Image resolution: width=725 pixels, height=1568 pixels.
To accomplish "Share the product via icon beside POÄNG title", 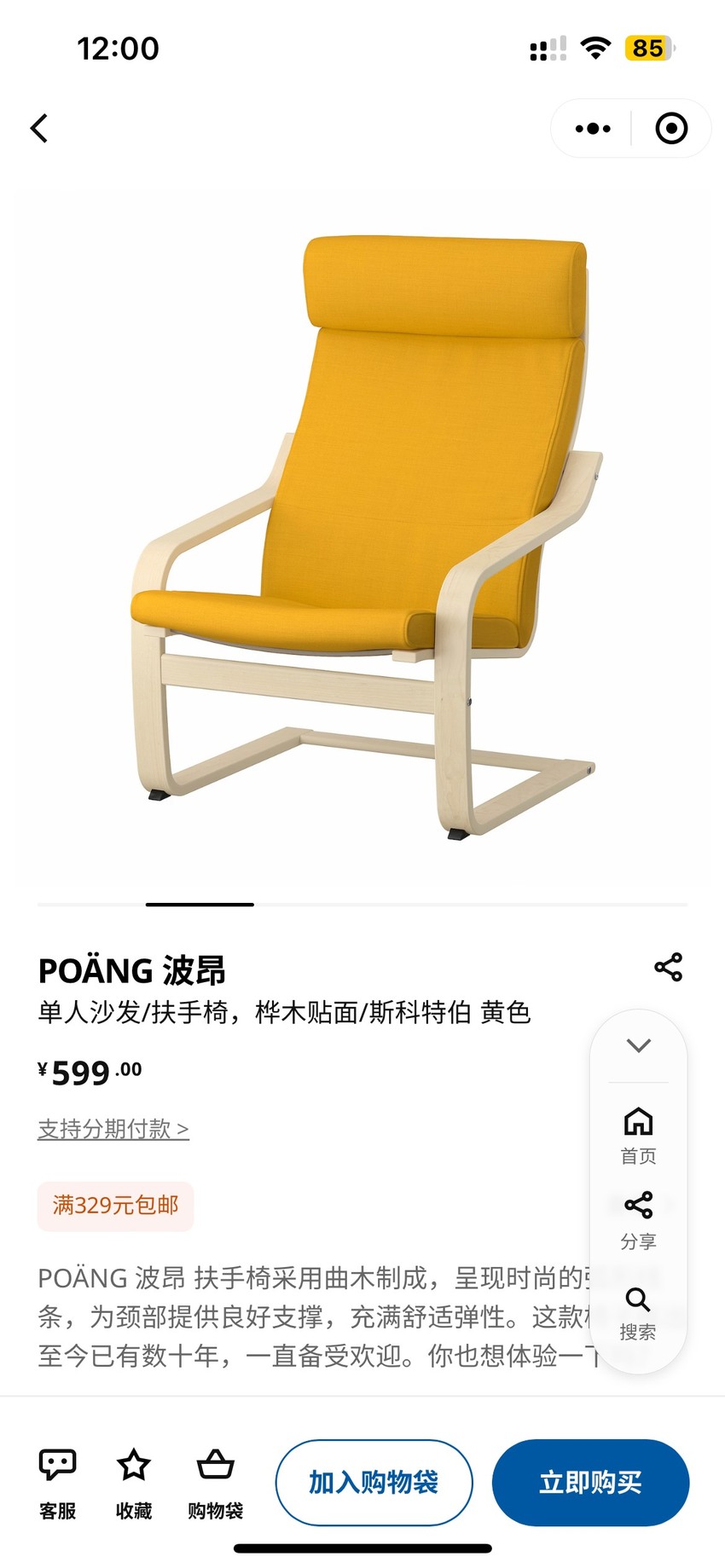I will pyautogui.click(x=668, y=967).
